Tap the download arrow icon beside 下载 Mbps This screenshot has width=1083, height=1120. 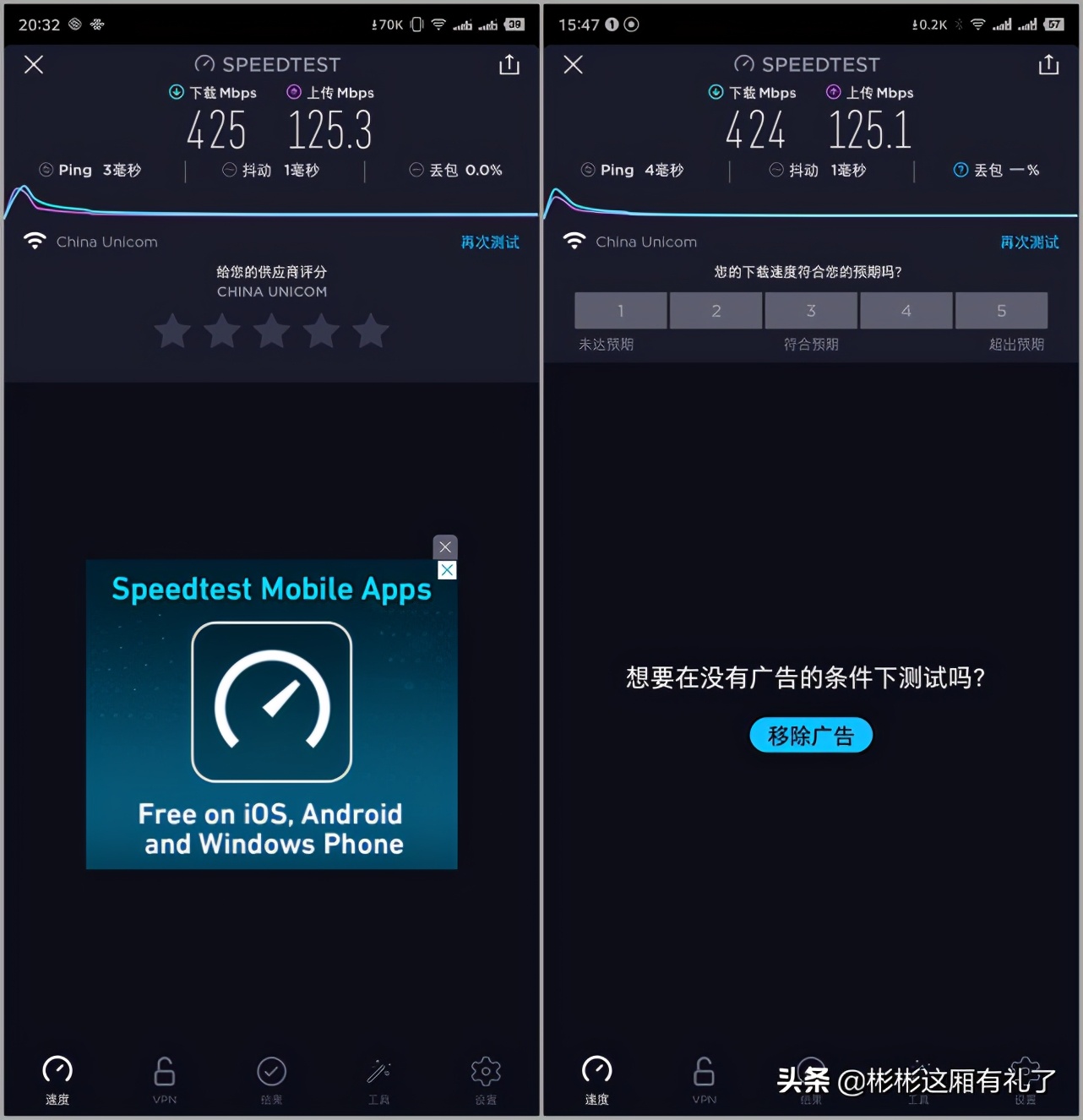[x=177, y=92]
